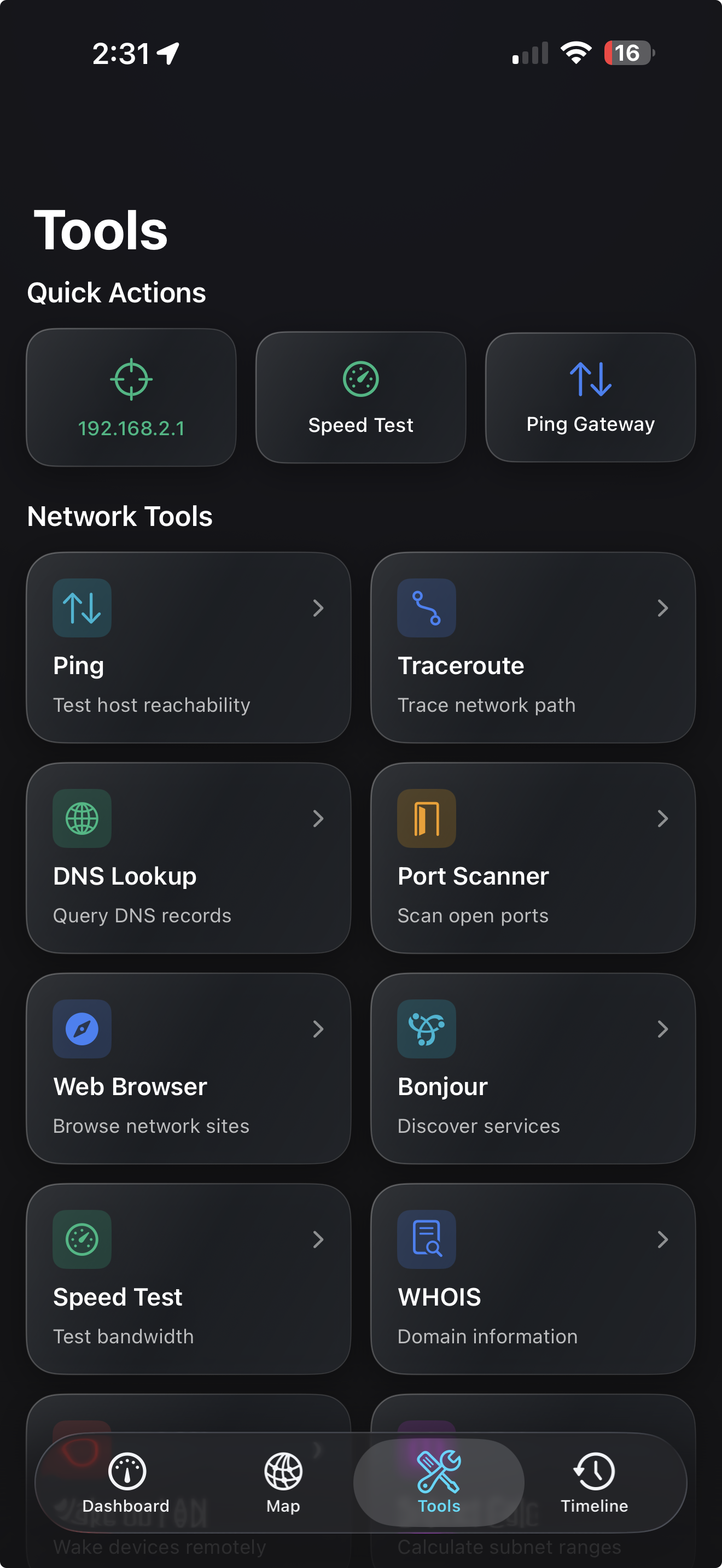The width and height of the screenshot is (722, 1568).
Task: Tap the chevron on the Bonjour card
Action: pos(663,1029)
